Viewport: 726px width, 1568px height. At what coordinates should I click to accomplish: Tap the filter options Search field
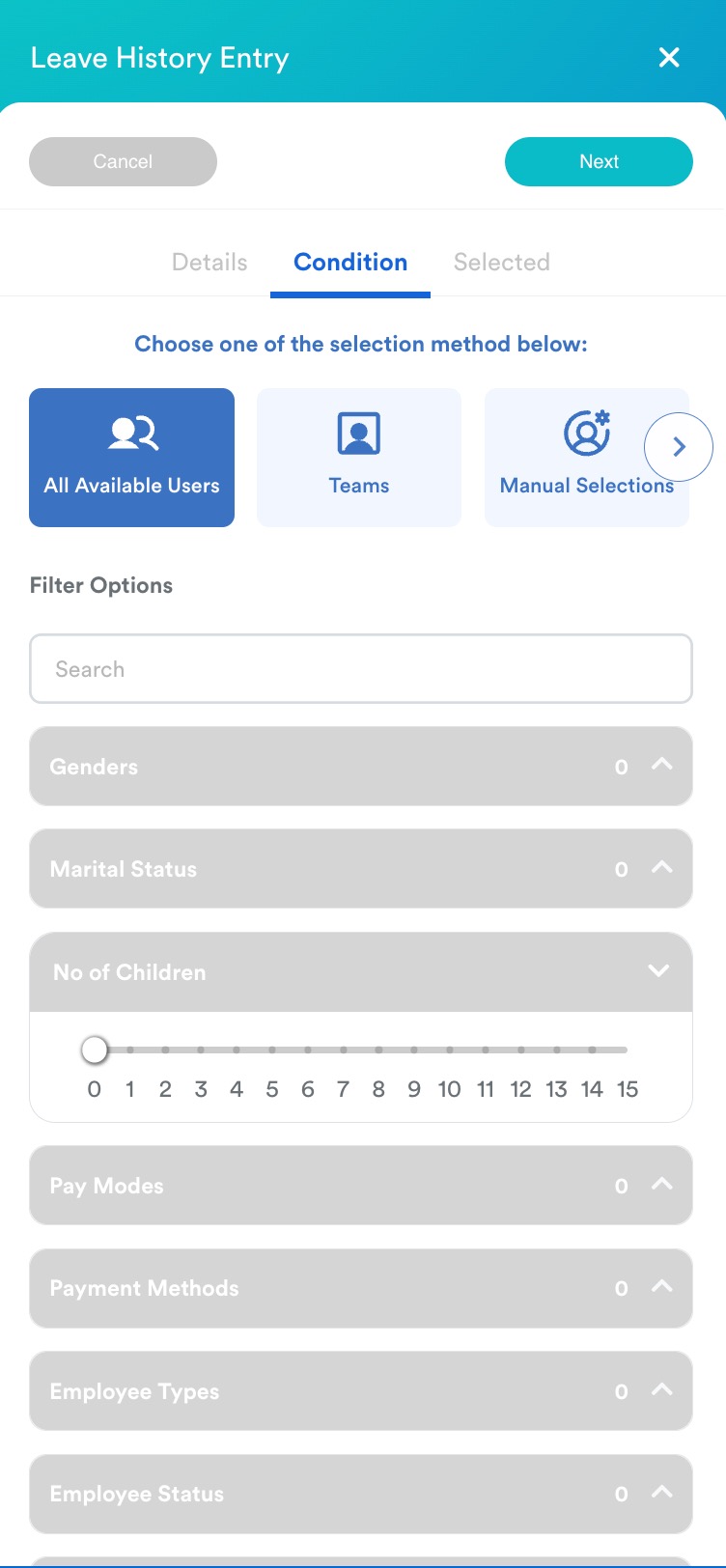[x=361, y=669]
